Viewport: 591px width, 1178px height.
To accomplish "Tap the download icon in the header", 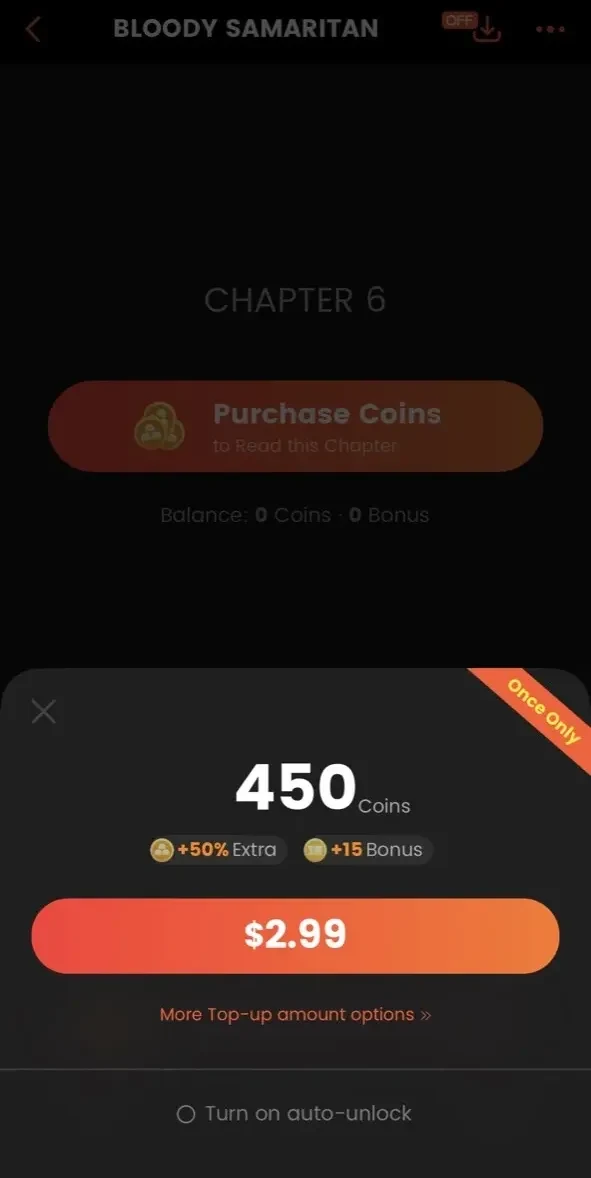I will pyautogui.click(x=487, y=29).
